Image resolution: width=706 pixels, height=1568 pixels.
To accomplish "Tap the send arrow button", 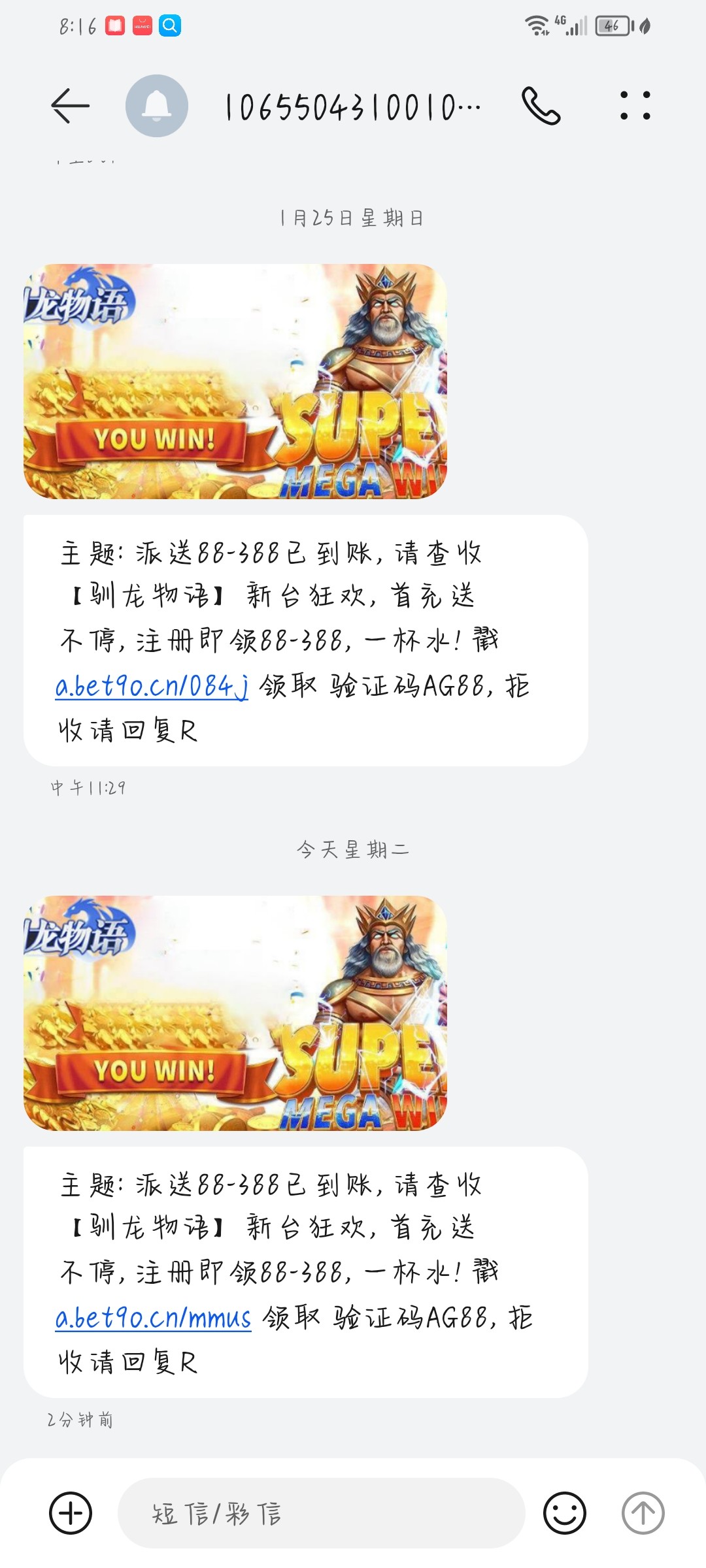I will point(643,1513).
